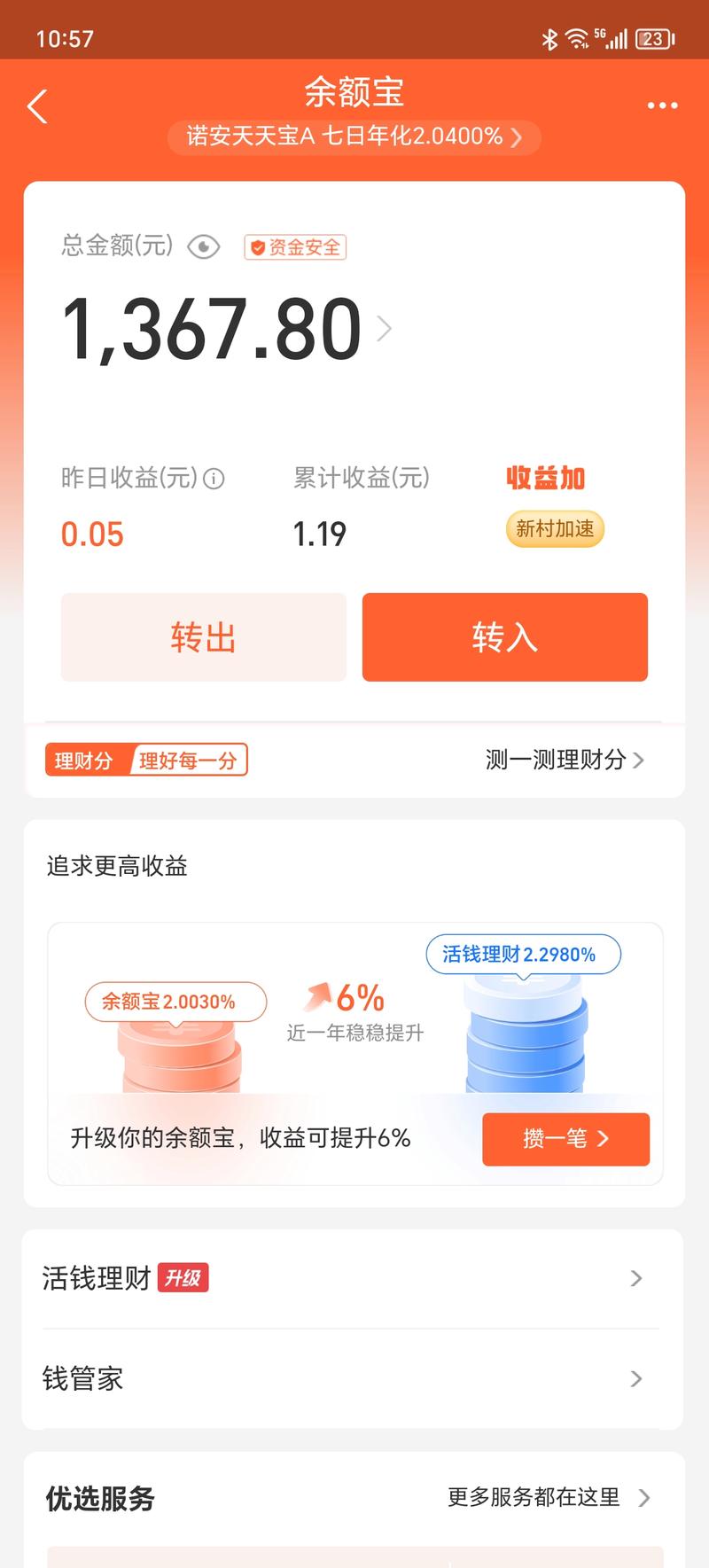The width and height of the screenshot is (709, 1568).
Task: Tap the 理财分 理好每一分 badge
Action: (145, 760)
